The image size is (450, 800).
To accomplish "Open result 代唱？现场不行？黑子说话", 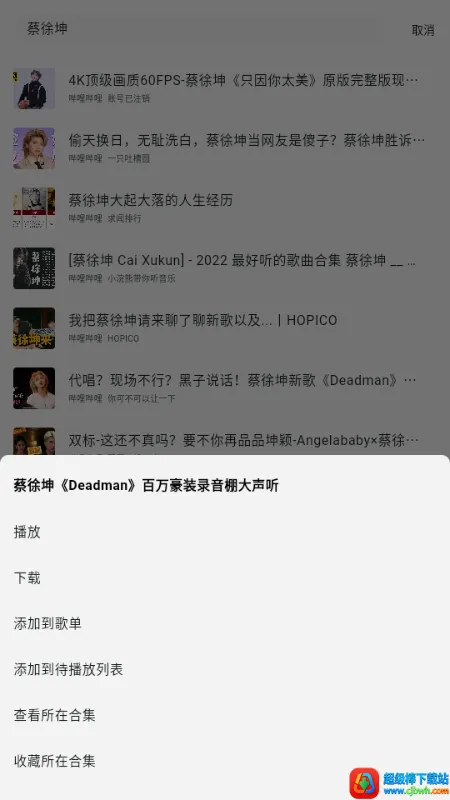I will (225, 388).
